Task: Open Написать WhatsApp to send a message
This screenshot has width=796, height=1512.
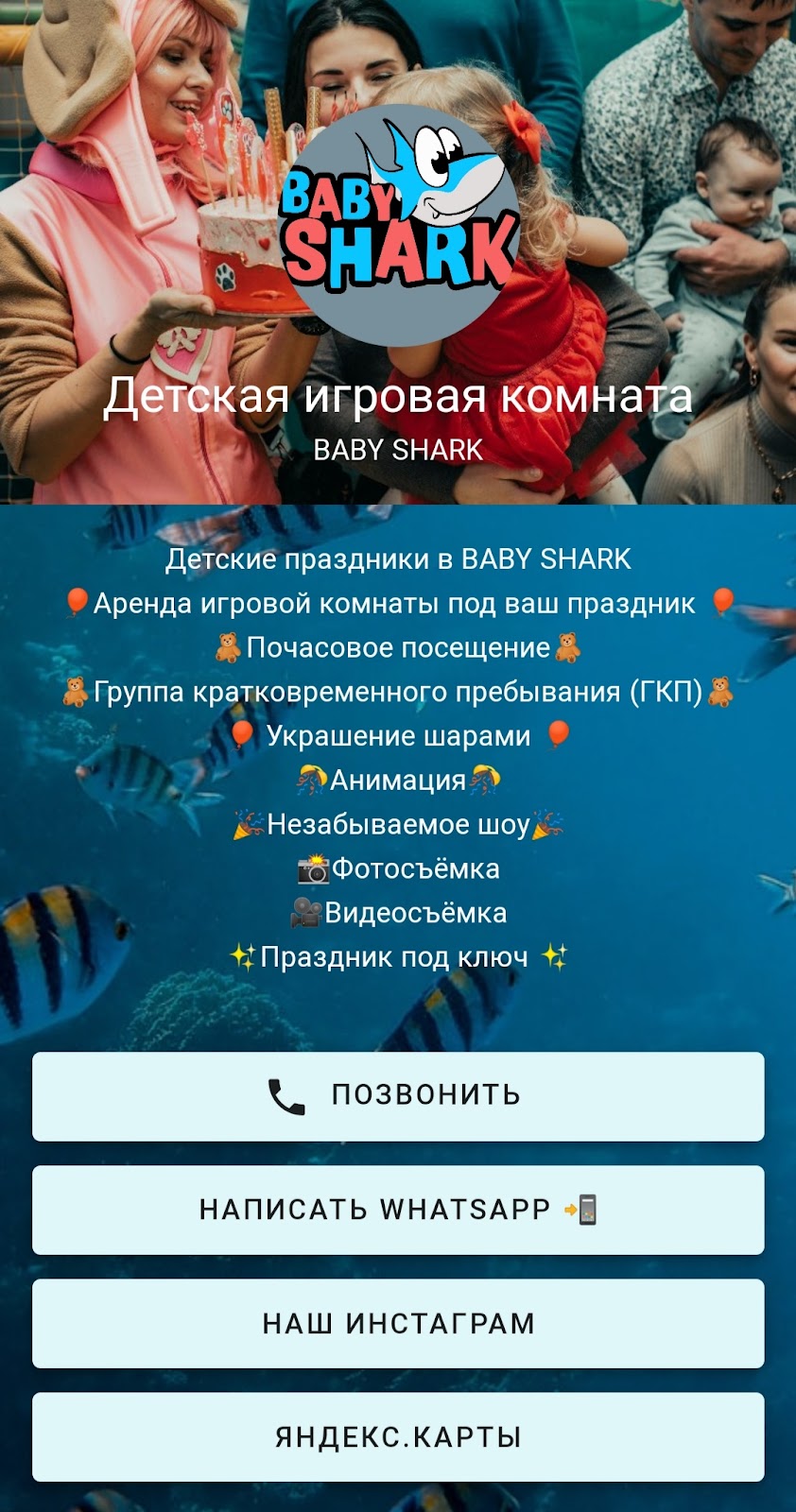Action: coord(398,1210)
